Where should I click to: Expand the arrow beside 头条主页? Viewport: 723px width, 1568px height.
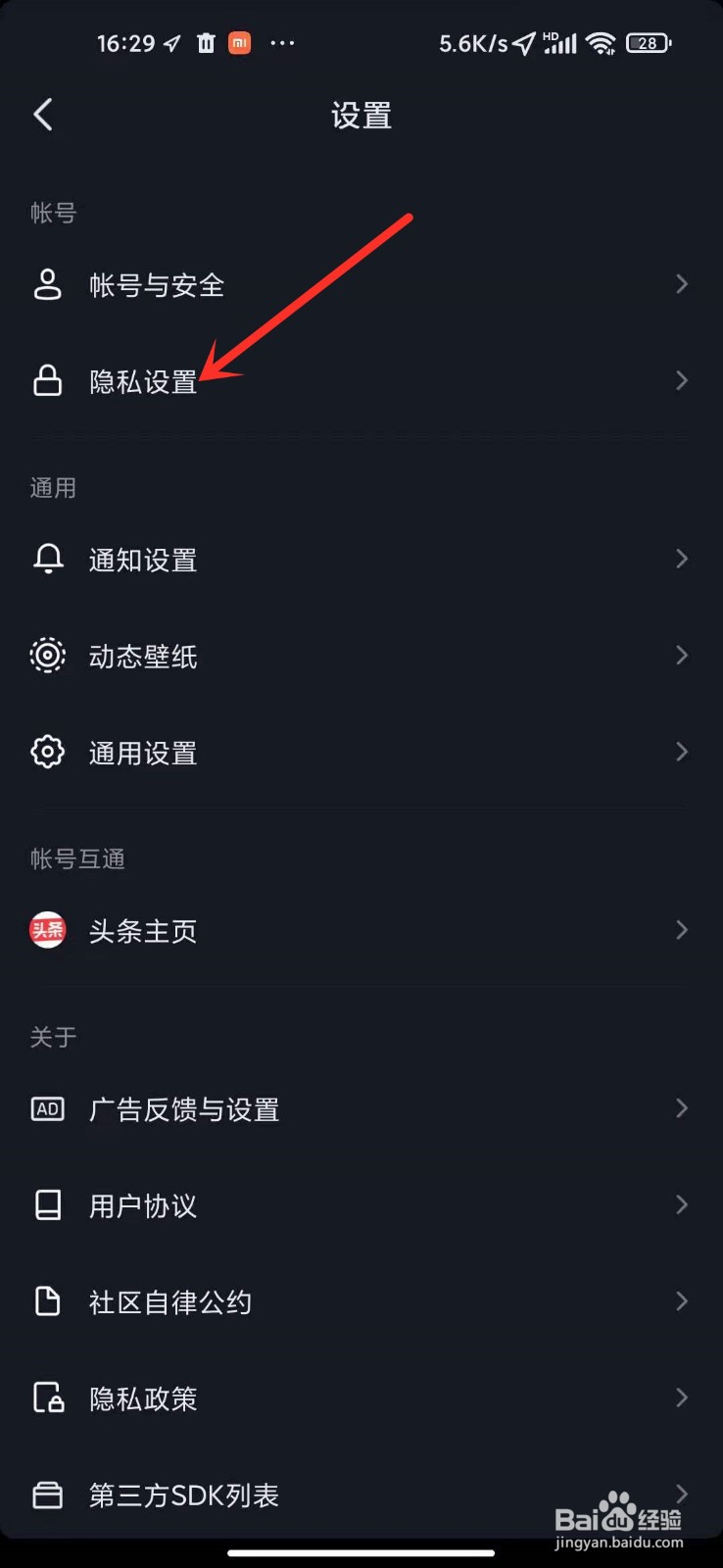(683, 930)
